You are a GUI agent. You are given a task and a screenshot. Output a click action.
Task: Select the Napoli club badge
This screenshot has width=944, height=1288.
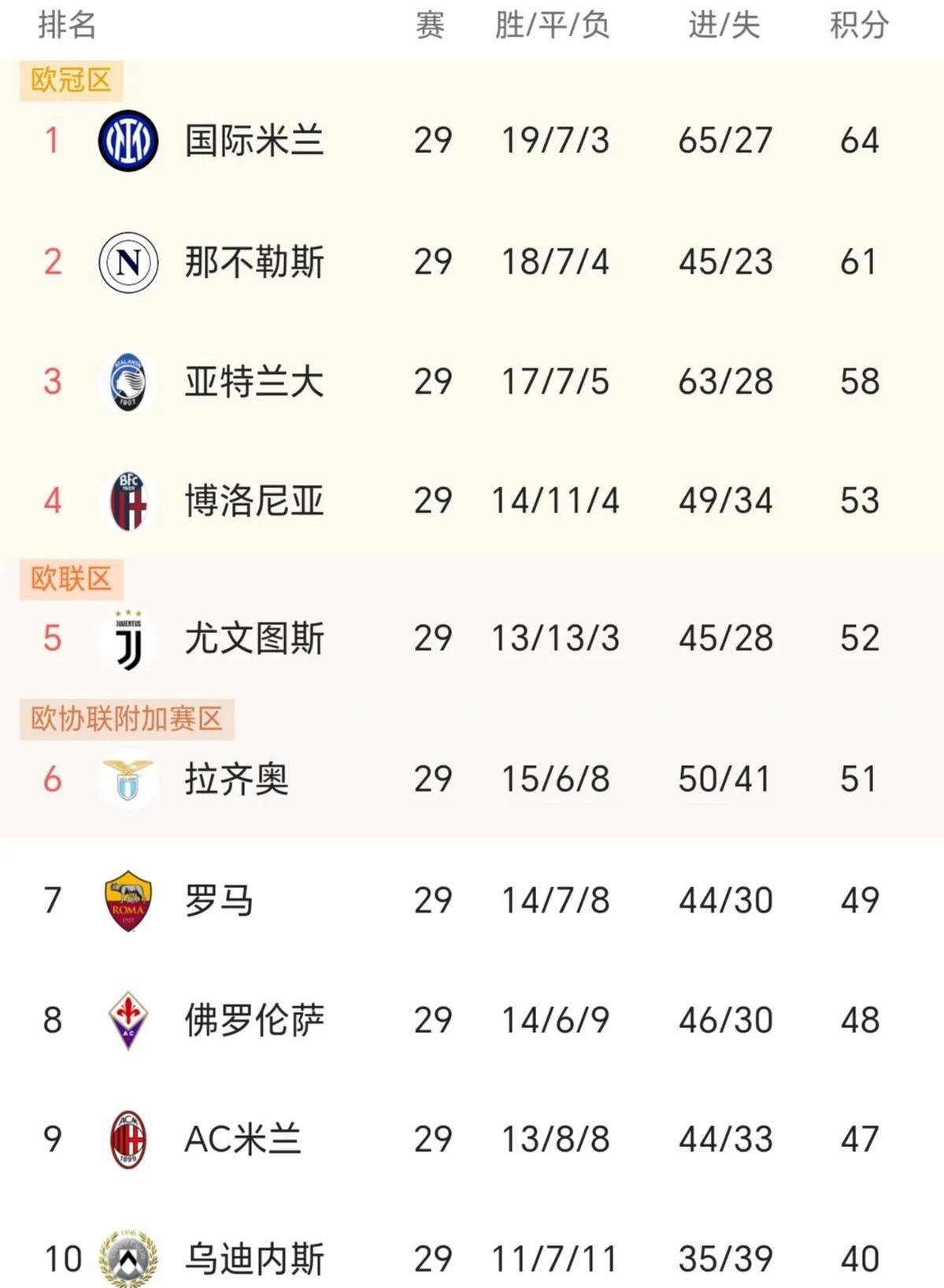pos(130,262)
